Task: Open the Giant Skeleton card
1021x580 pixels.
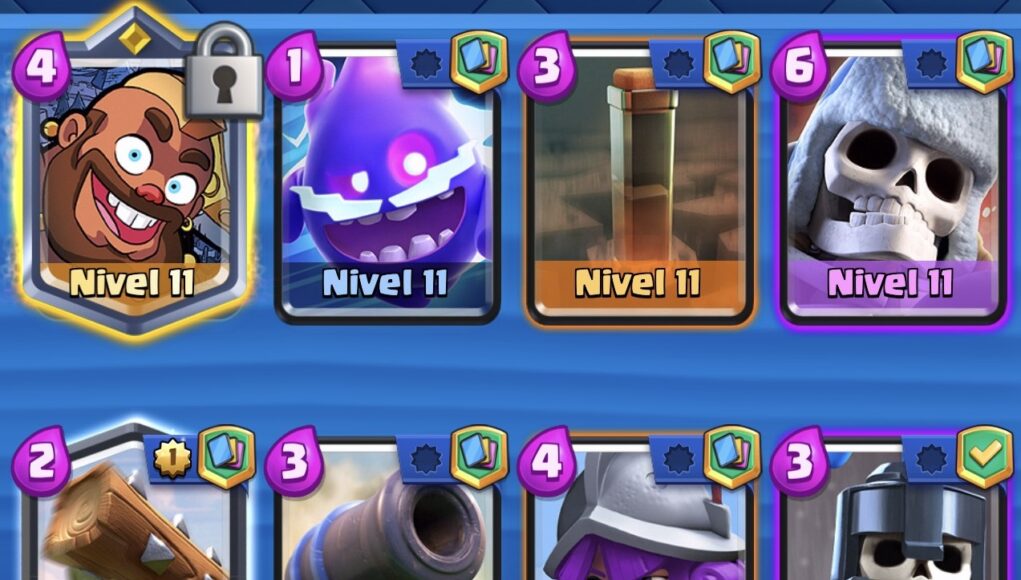Action: click(x=890, y=180)
